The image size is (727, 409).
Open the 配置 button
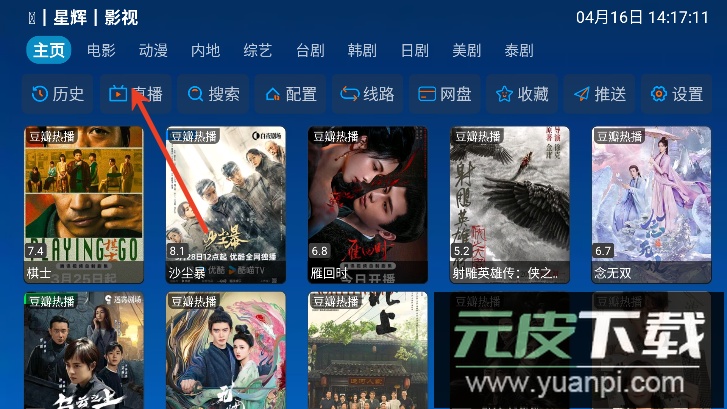click(x=291, y=94)
